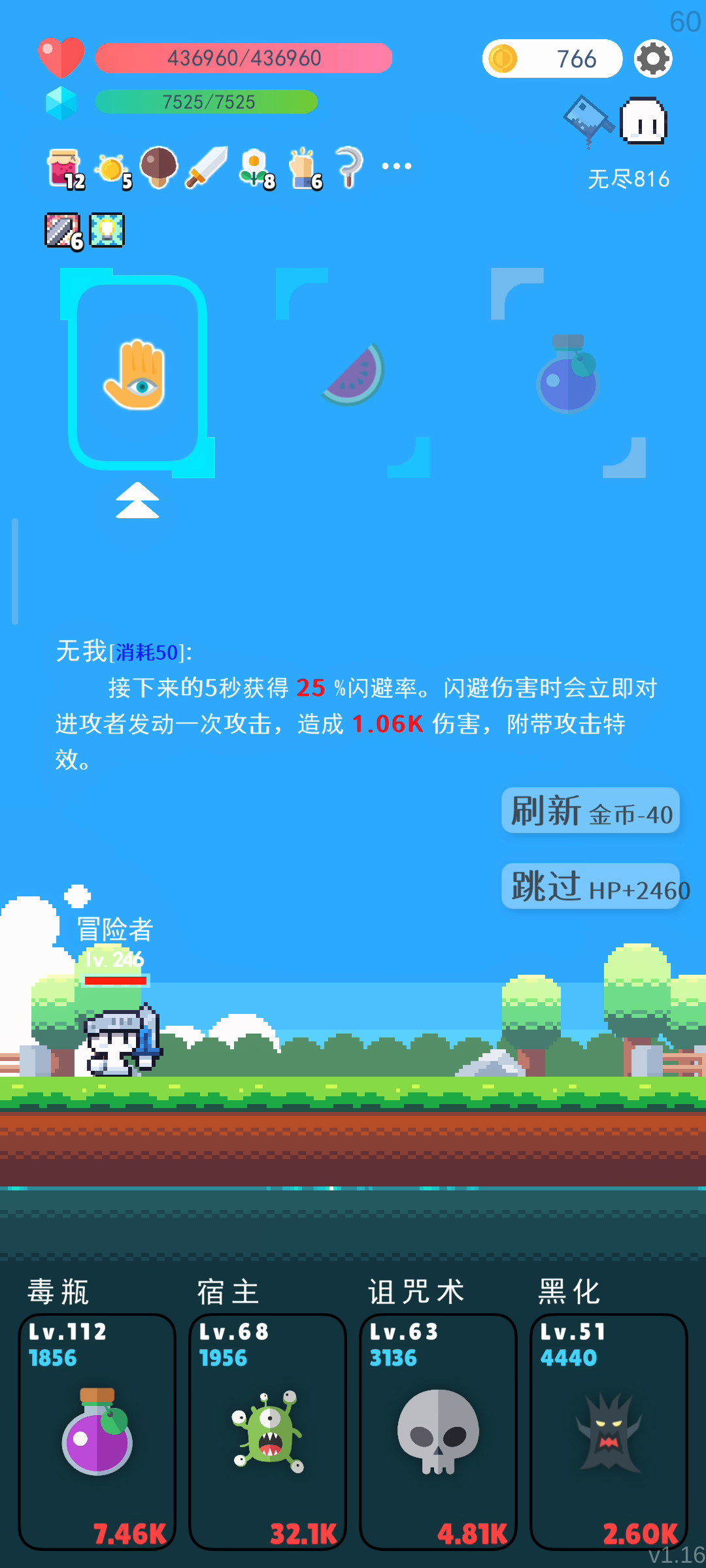Viewport: 706px width, 1568px height.
Task: Tap the 毒瓶 poison bottle skill card
Action: click(97, 1431)
